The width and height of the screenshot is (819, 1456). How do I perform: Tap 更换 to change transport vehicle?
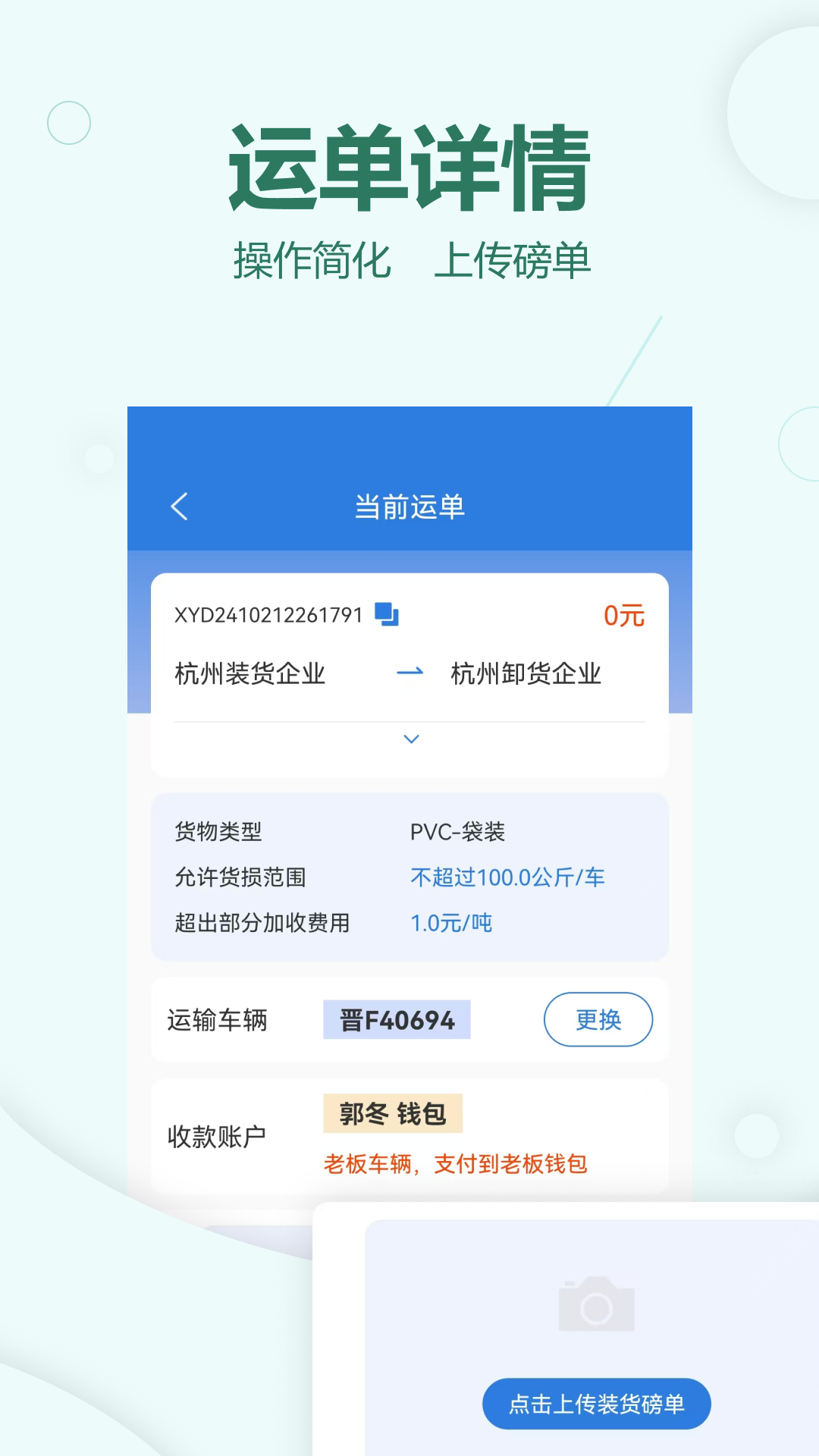598,1019
